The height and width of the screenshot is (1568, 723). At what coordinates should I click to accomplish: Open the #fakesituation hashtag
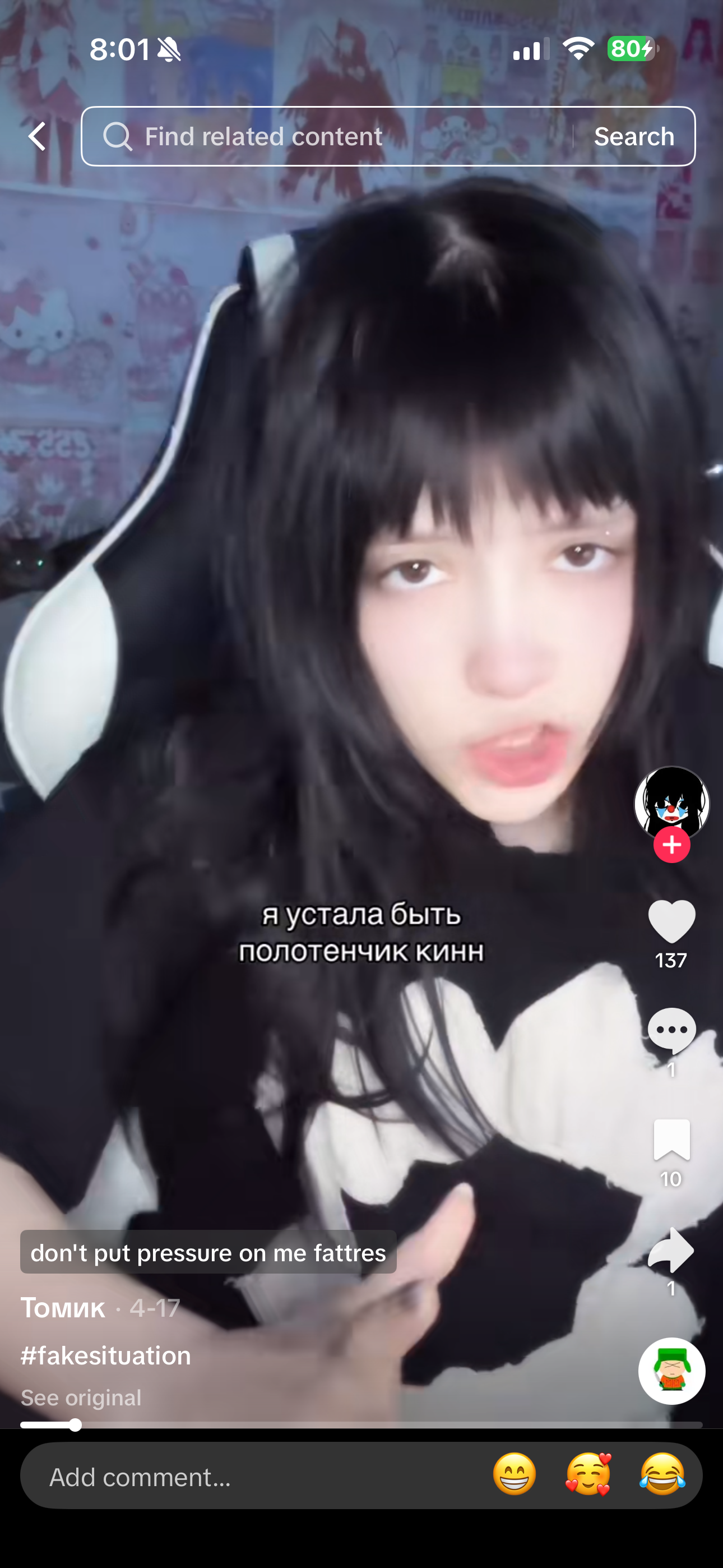pyautogui.click(x=106, y=1355)
